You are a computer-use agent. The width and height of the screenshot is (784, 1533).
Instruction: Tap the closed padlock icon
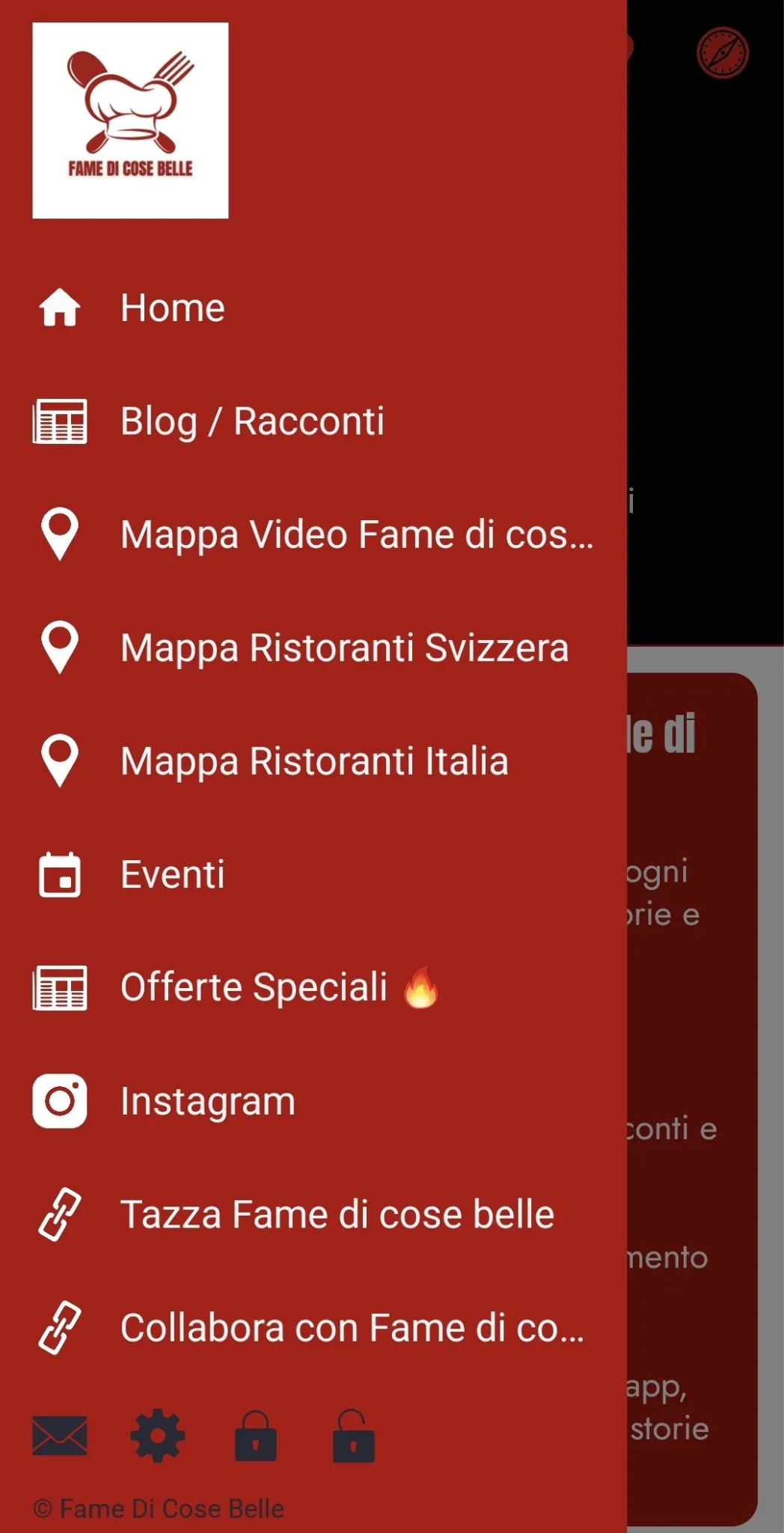[x=255, y=1436]
